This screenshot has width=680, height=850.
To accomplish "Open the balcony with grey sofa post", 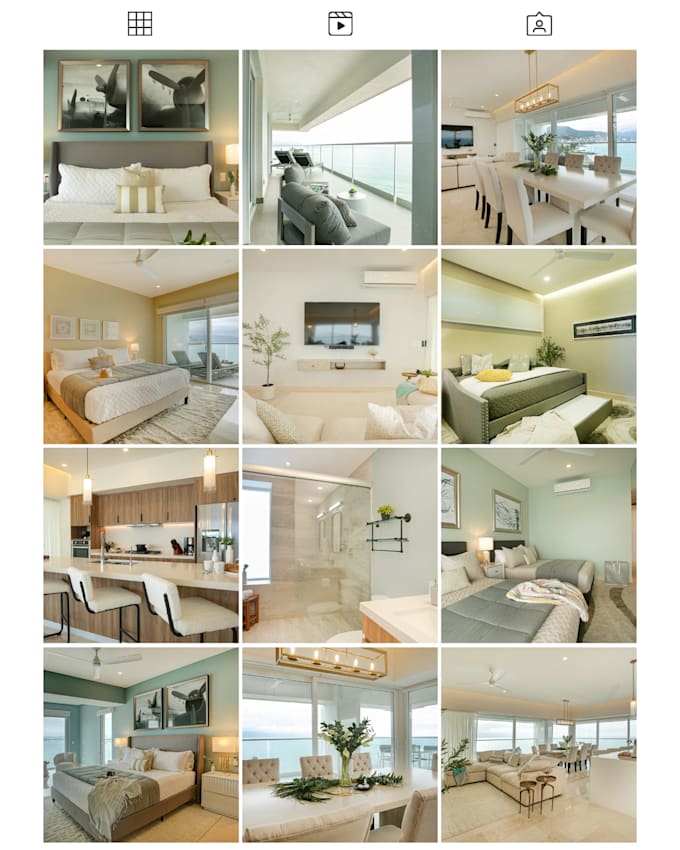I will click(x=340, y=147).
